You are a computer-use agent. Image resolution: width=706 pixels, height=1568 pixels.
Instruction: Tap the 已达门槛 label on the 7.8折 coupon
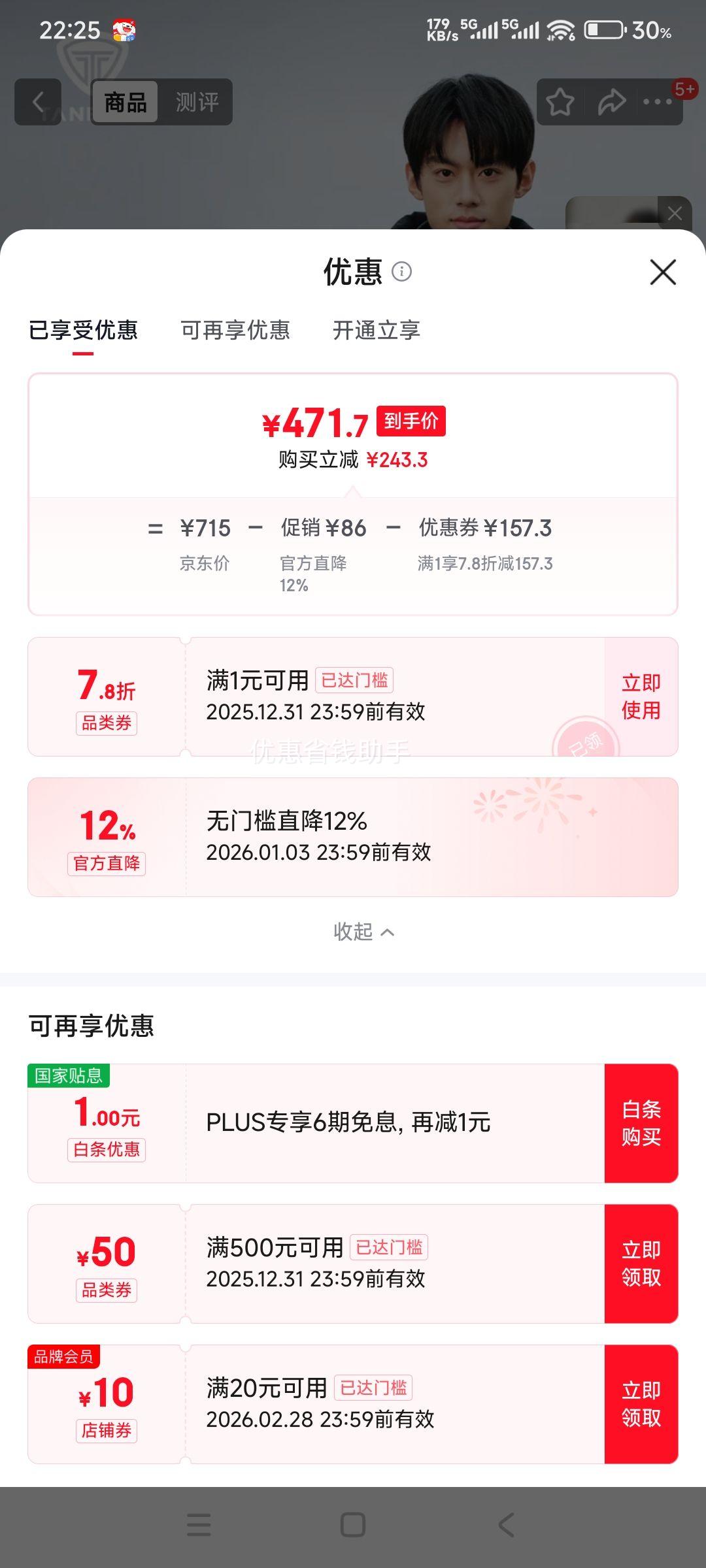point(355,681)
